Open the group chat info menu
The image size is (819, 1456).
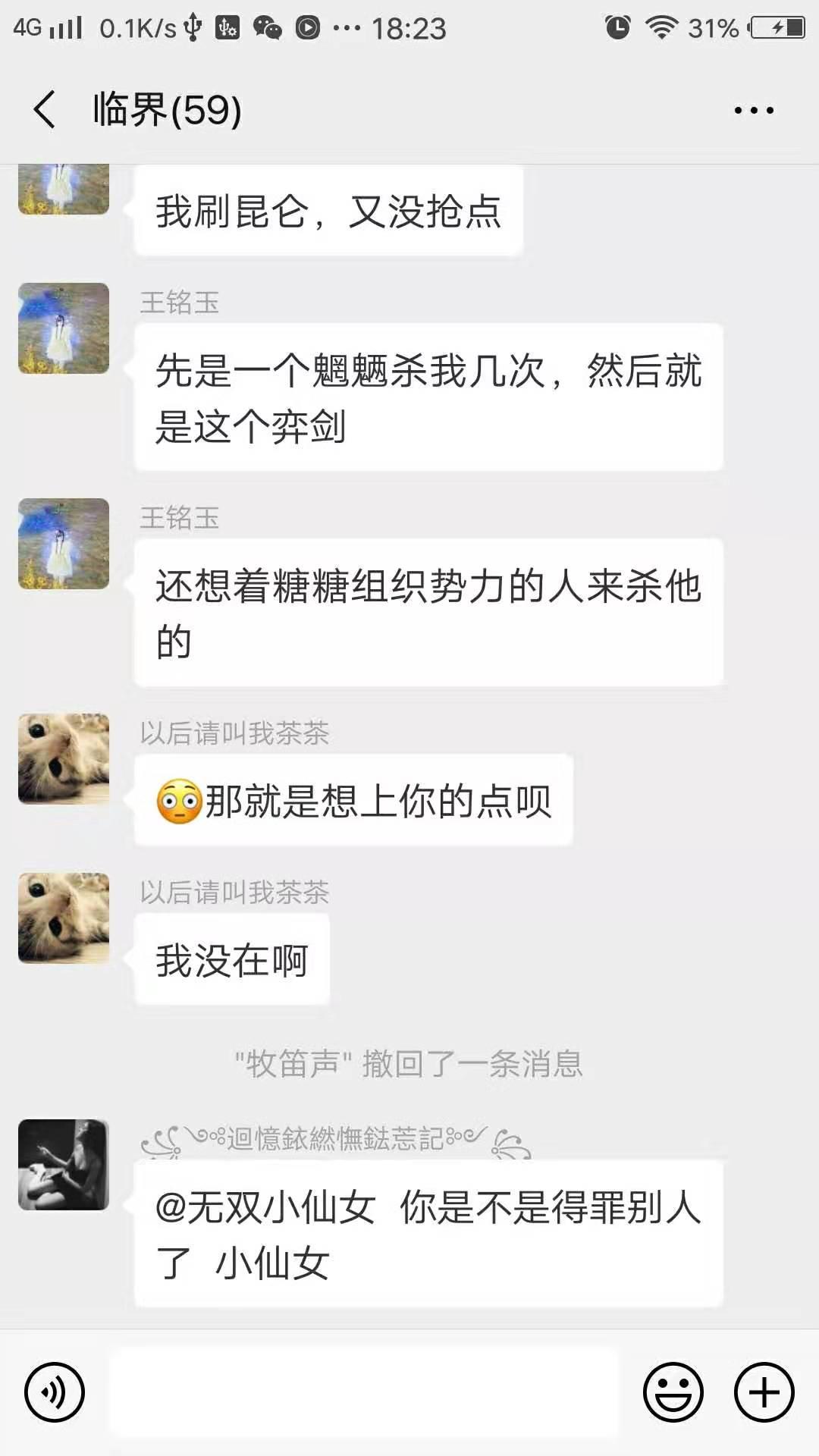pyautogui.click(x=753, y=111)
